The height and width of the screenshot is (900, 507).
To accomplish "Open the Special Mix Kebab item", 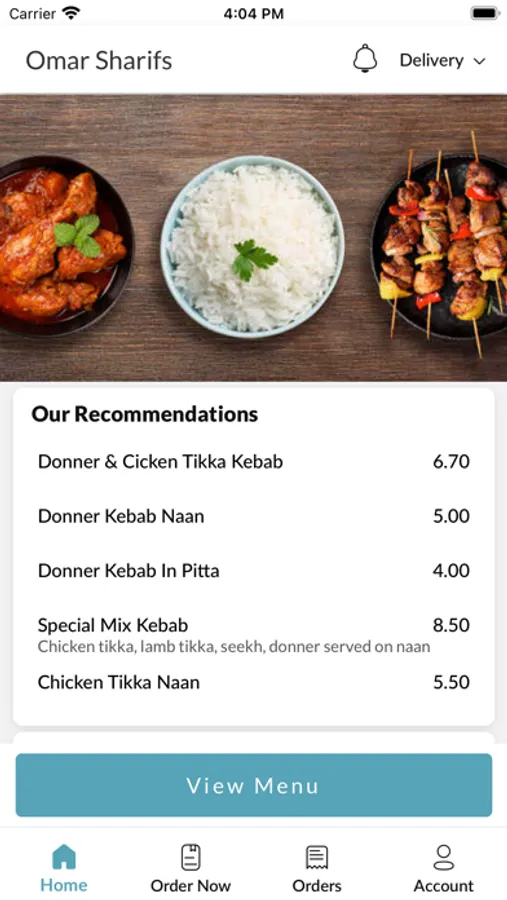I will tap(254, 634).
